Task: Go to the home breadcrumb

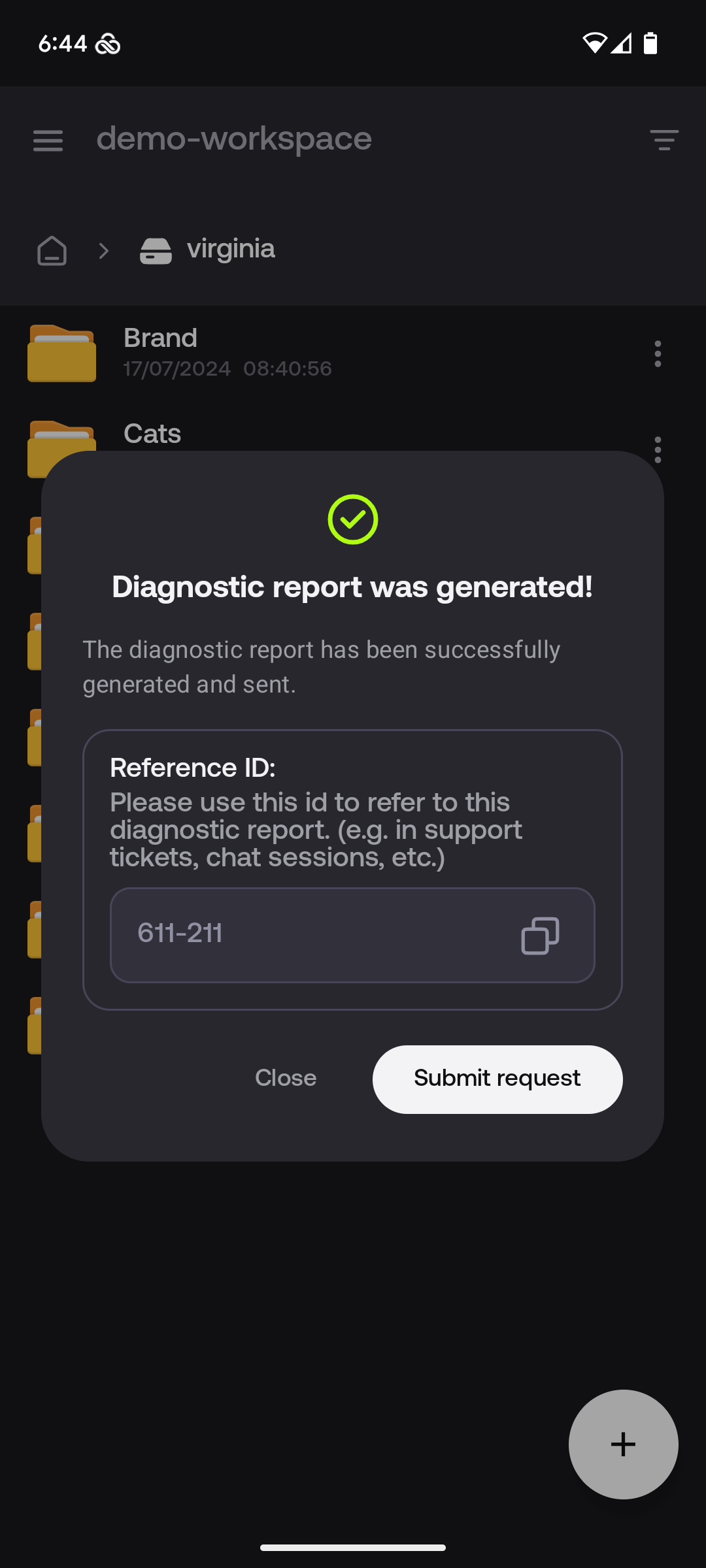Action: tap(52, 250)
